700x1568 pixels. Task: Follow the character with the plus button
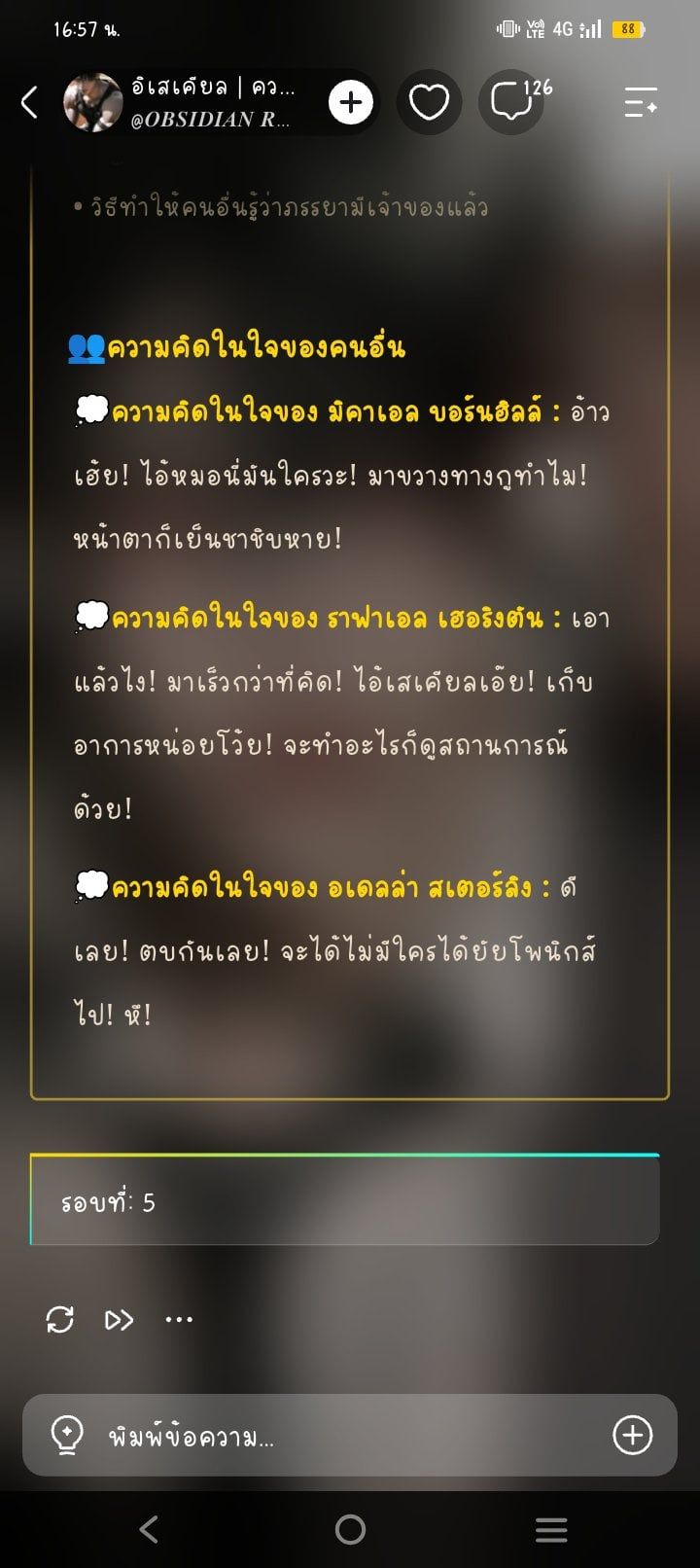(x=351, y=102)
